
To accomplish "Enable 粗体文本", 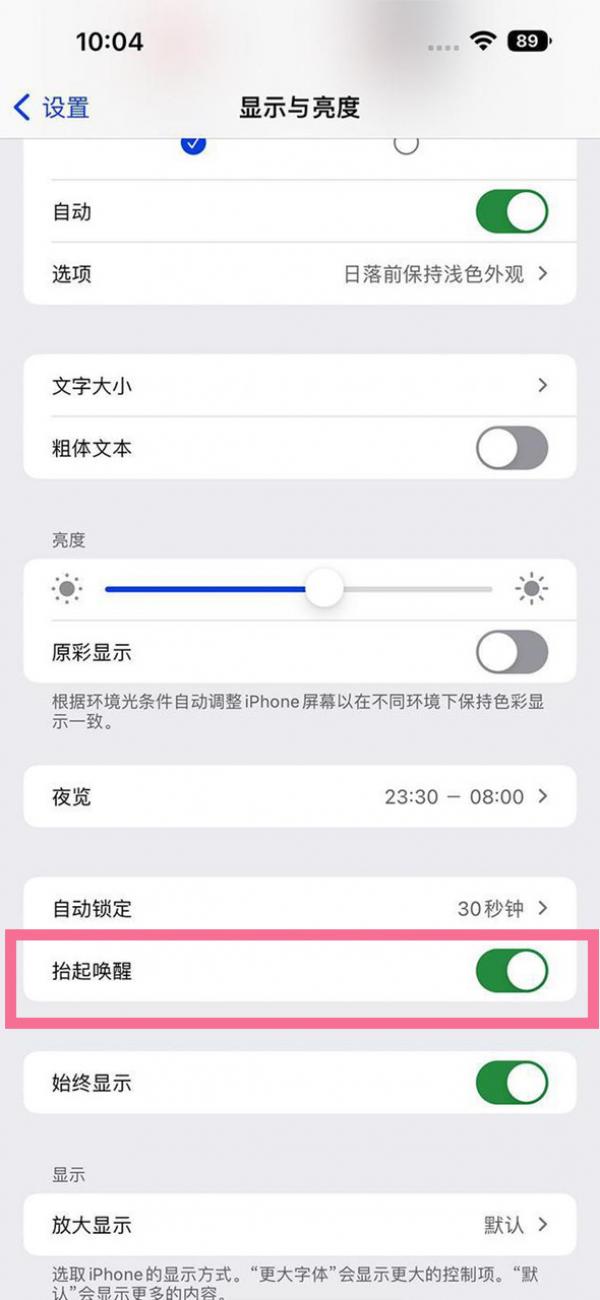I will [512, 448].
